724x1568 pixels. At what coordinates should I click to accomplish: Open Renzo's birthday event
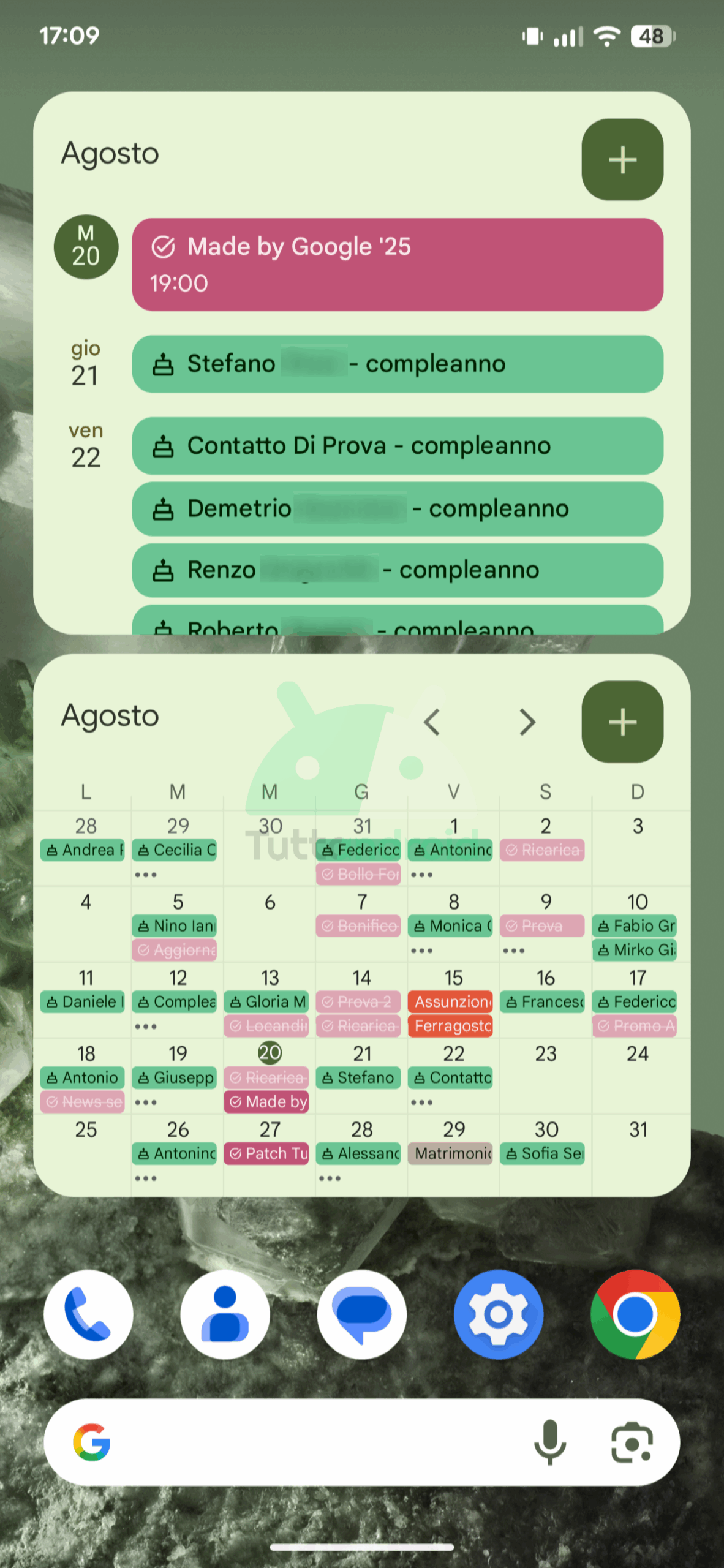click(x=397, y=570)
